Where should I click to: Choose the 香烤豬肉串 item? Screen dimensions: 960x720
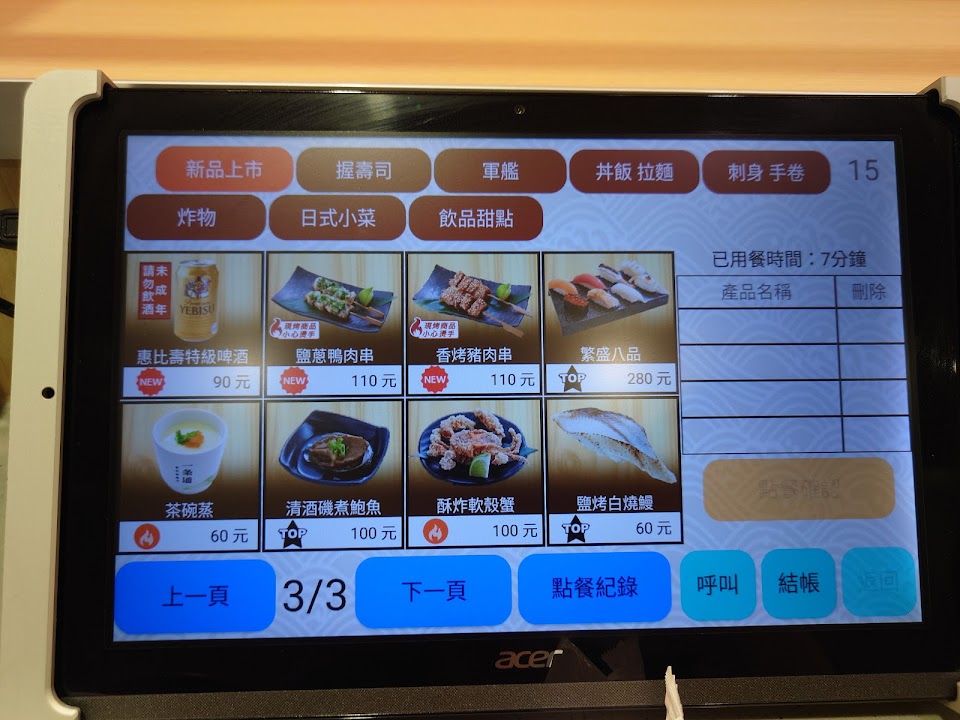[474, 322]
